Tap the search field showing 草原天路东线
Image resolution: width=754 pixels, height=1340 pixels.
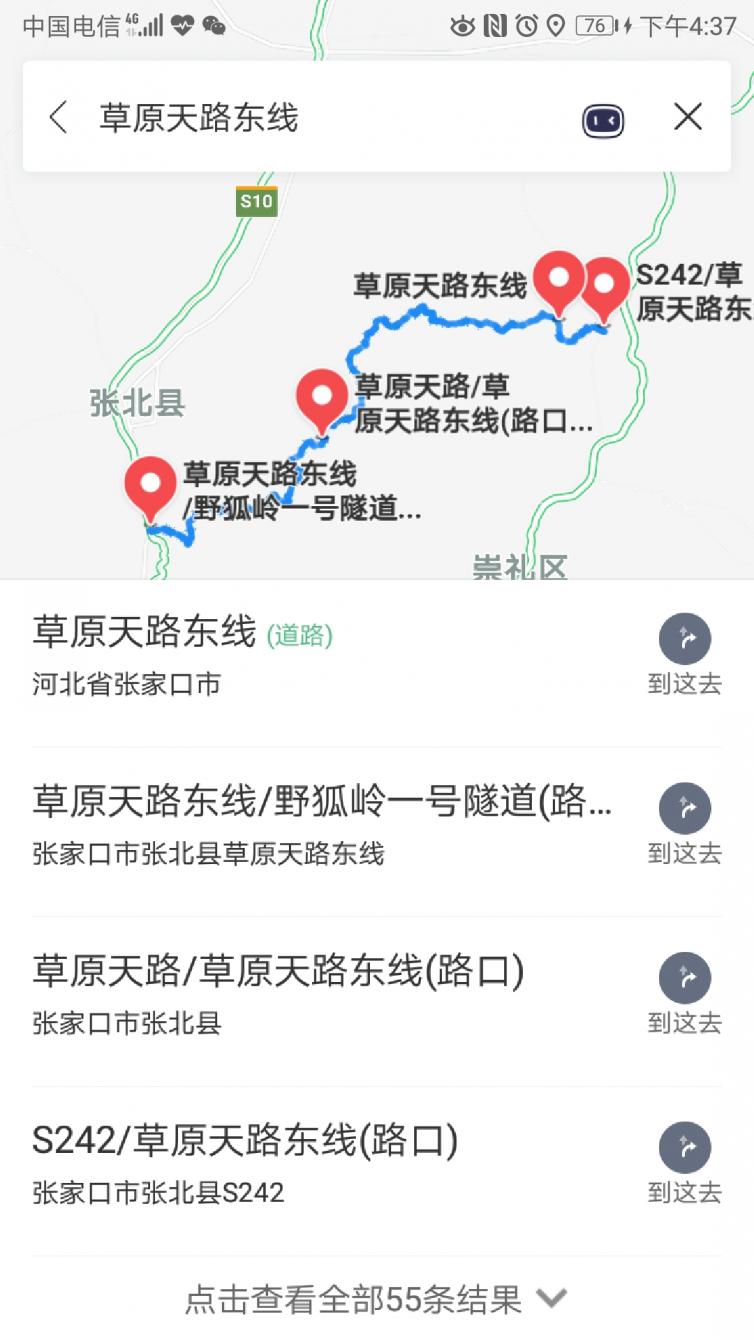[300, 117]
